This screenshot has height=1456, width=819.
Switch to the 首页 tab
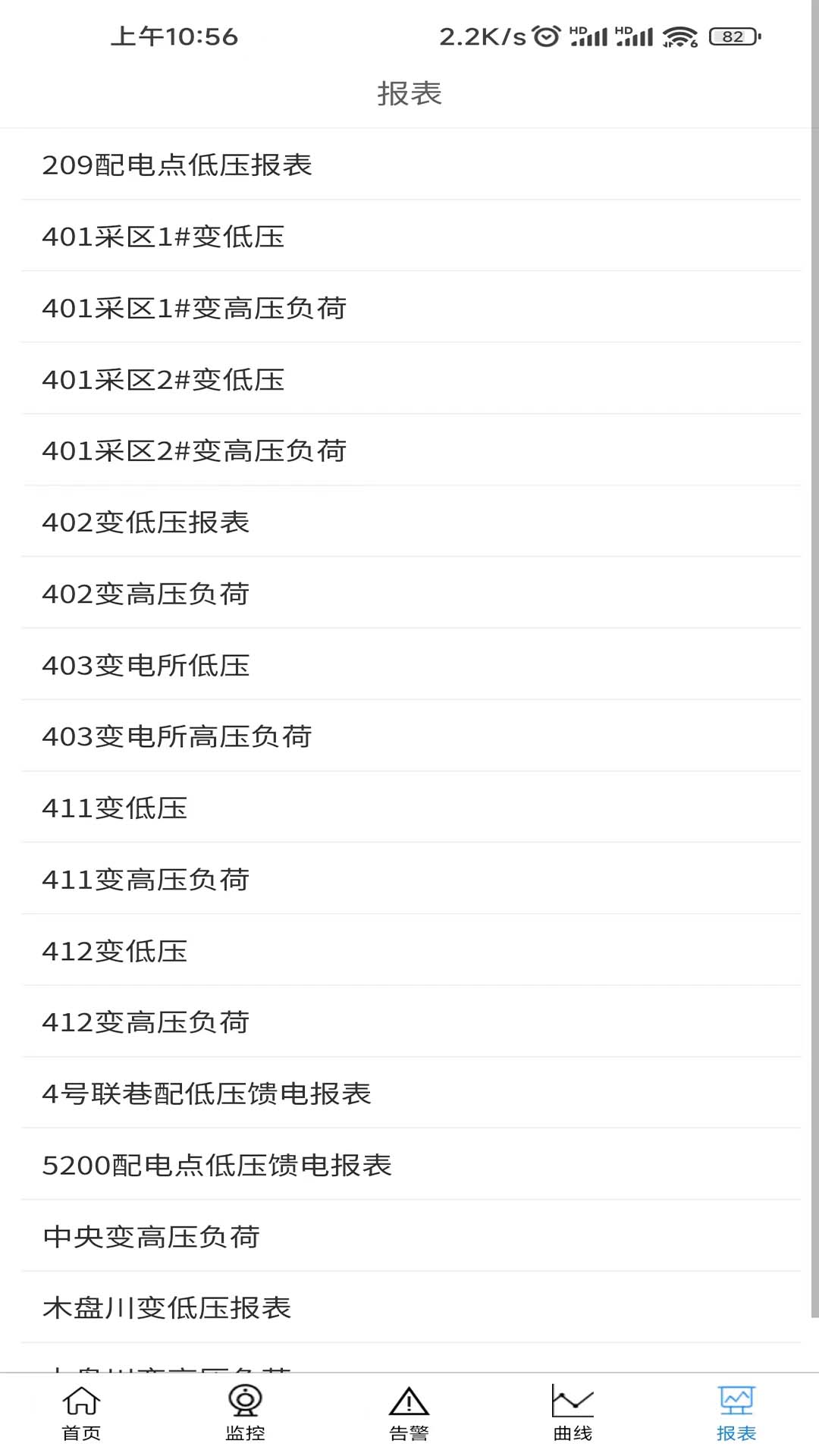(82, 1414)
